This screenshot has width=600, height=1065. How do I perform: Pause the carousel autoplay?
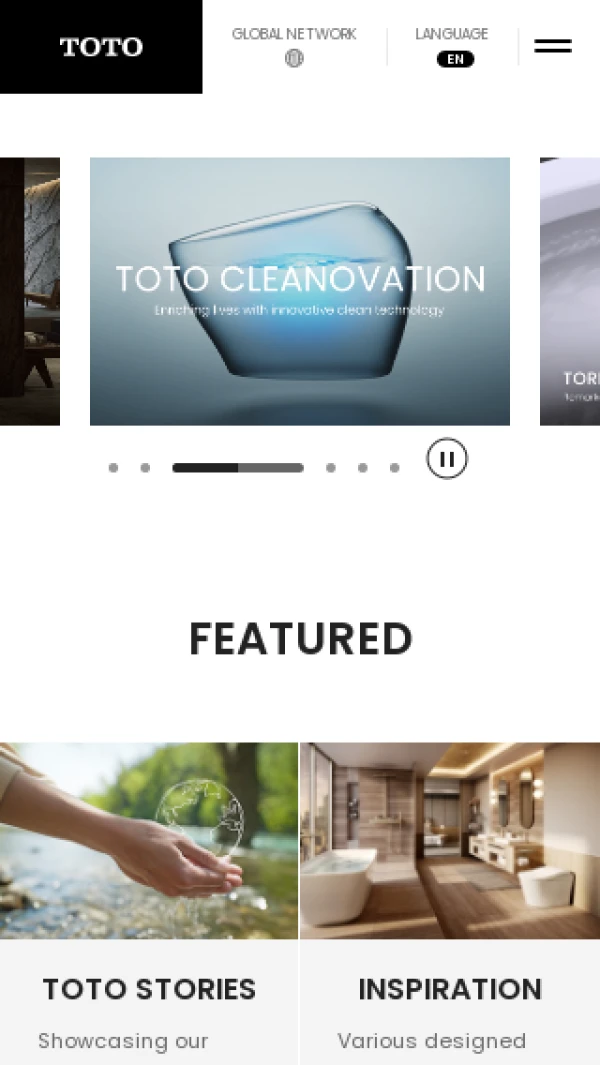click(x=447, y=459)
